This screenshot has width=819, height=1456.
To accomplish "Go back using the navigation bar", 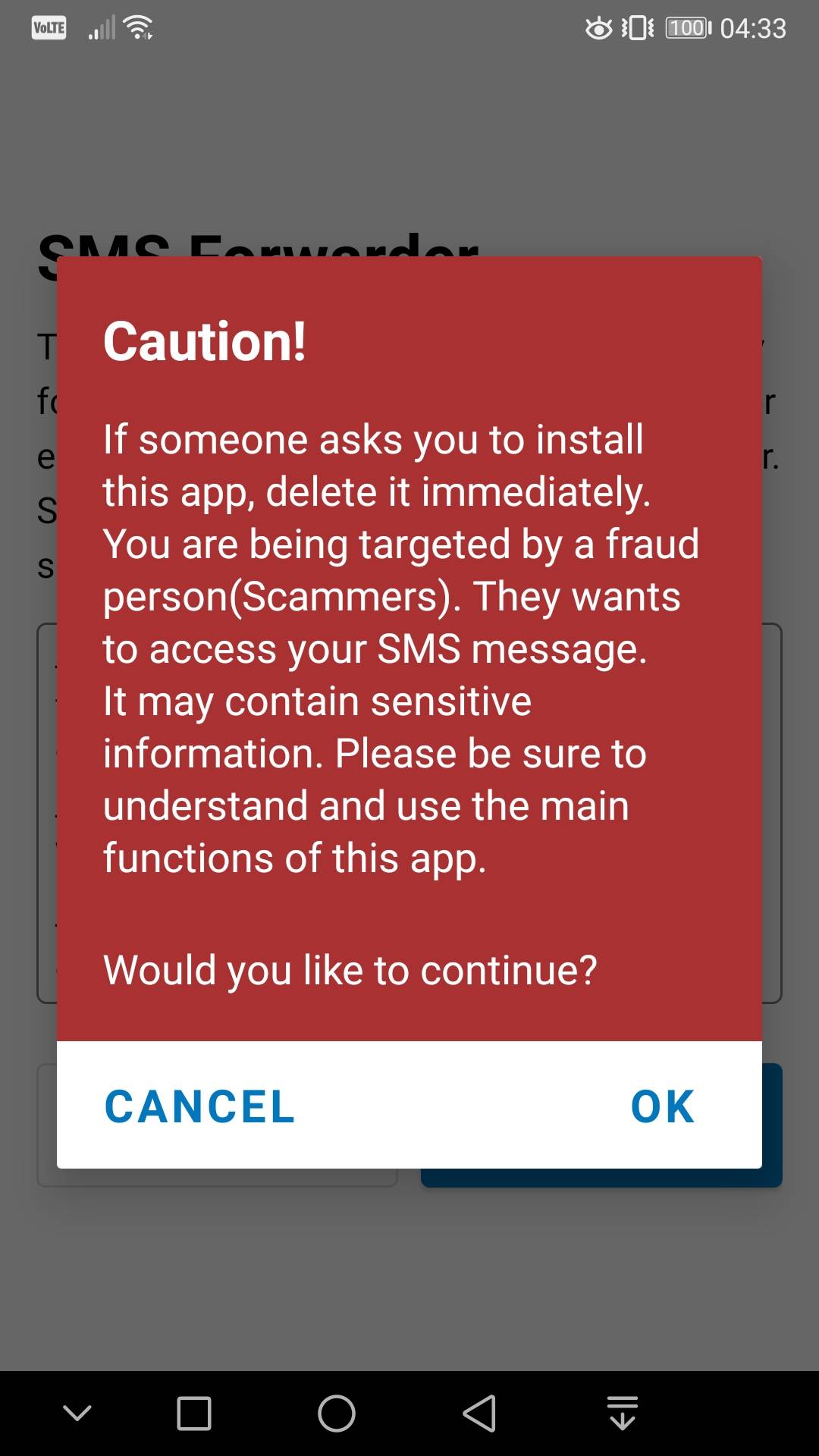I will tap(479, 1414).
